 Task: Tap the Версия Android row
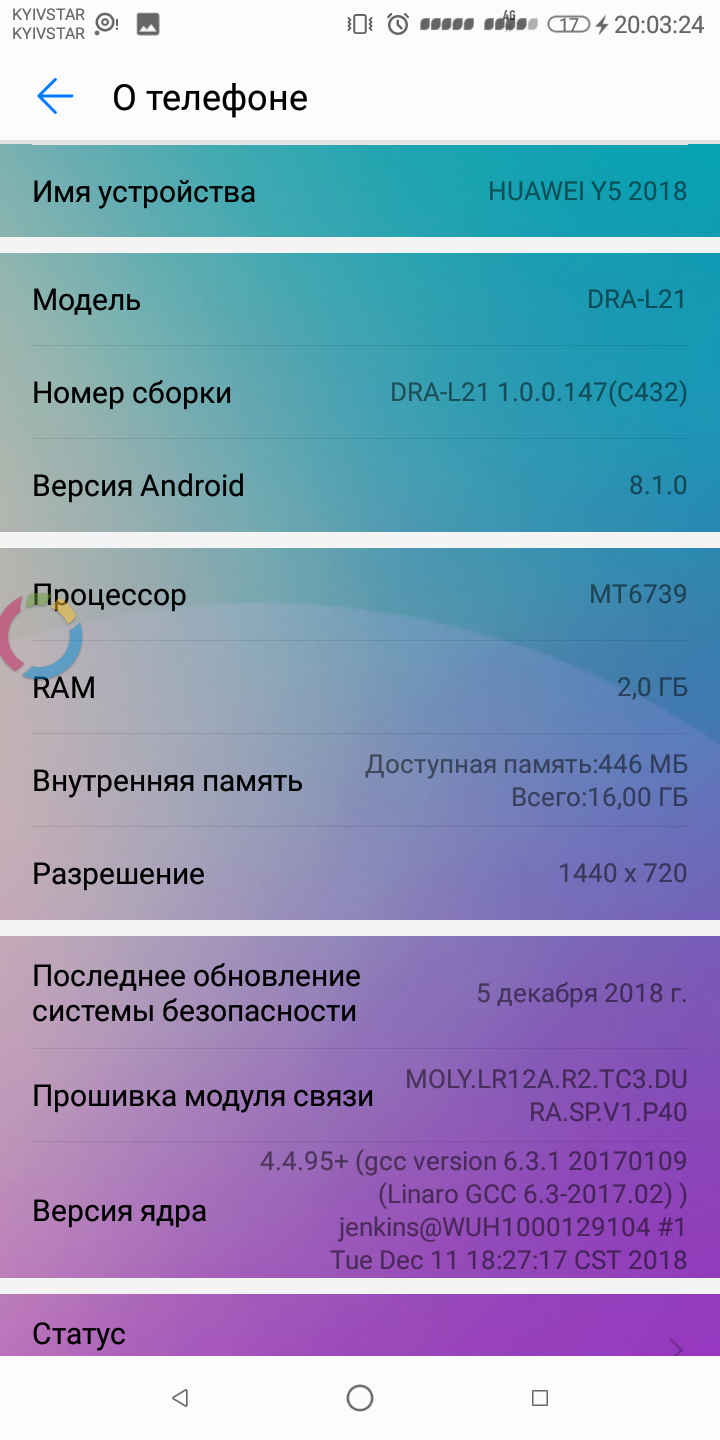(360, 486)
